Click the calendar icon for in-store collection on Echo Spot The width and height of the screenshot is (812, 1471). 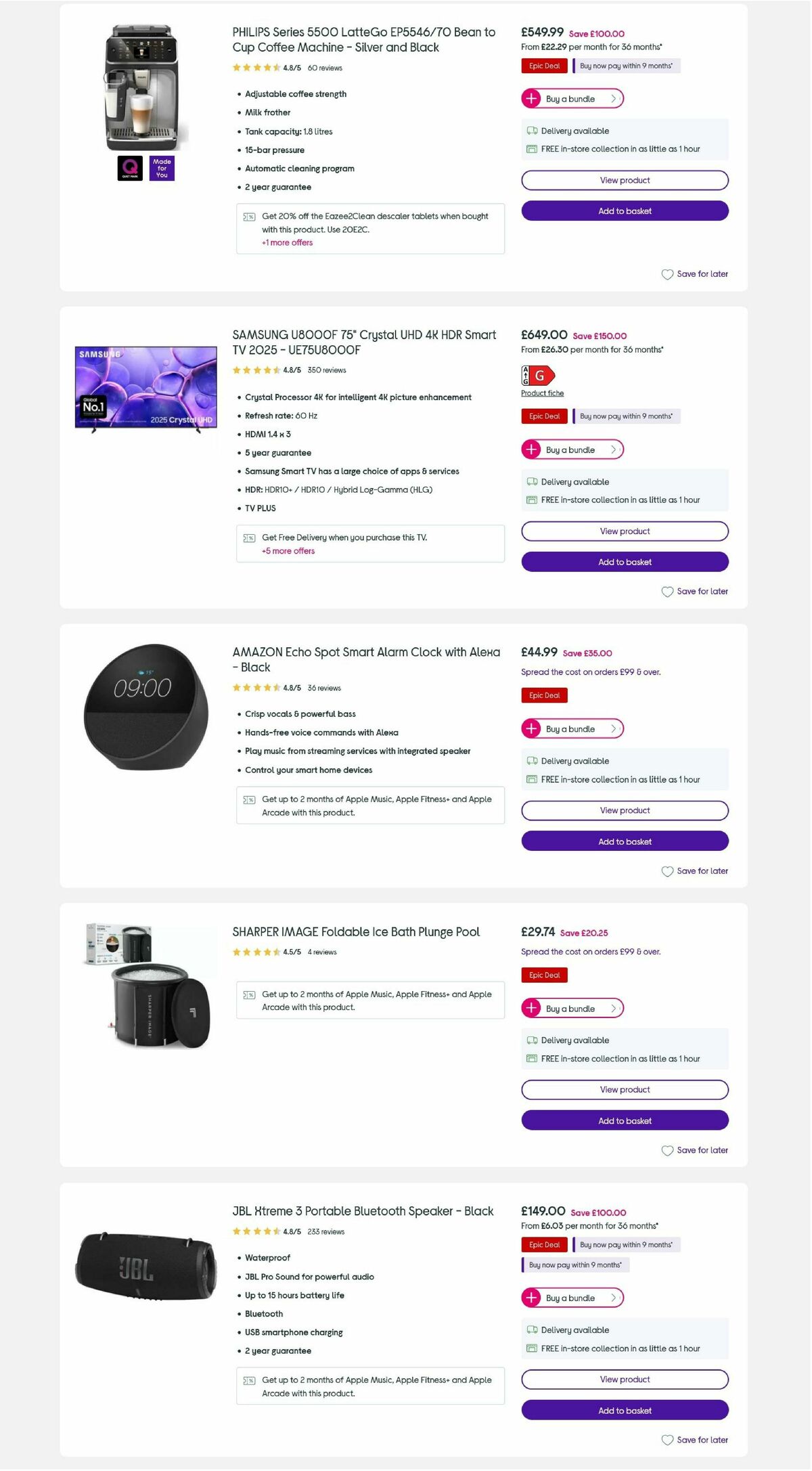point(531,779)
